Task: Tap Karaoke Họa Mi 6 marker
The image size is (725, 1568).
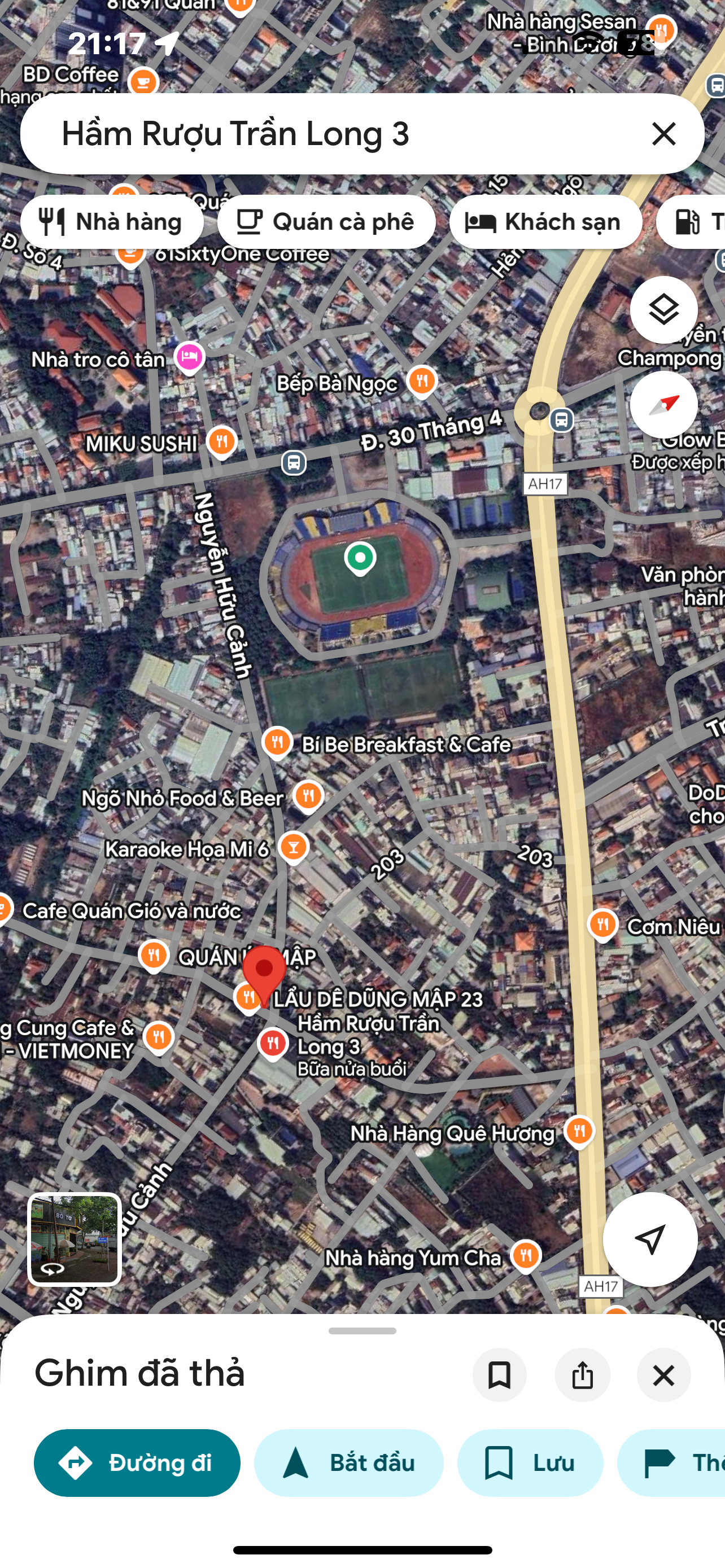Action: (x=294, y=847)
